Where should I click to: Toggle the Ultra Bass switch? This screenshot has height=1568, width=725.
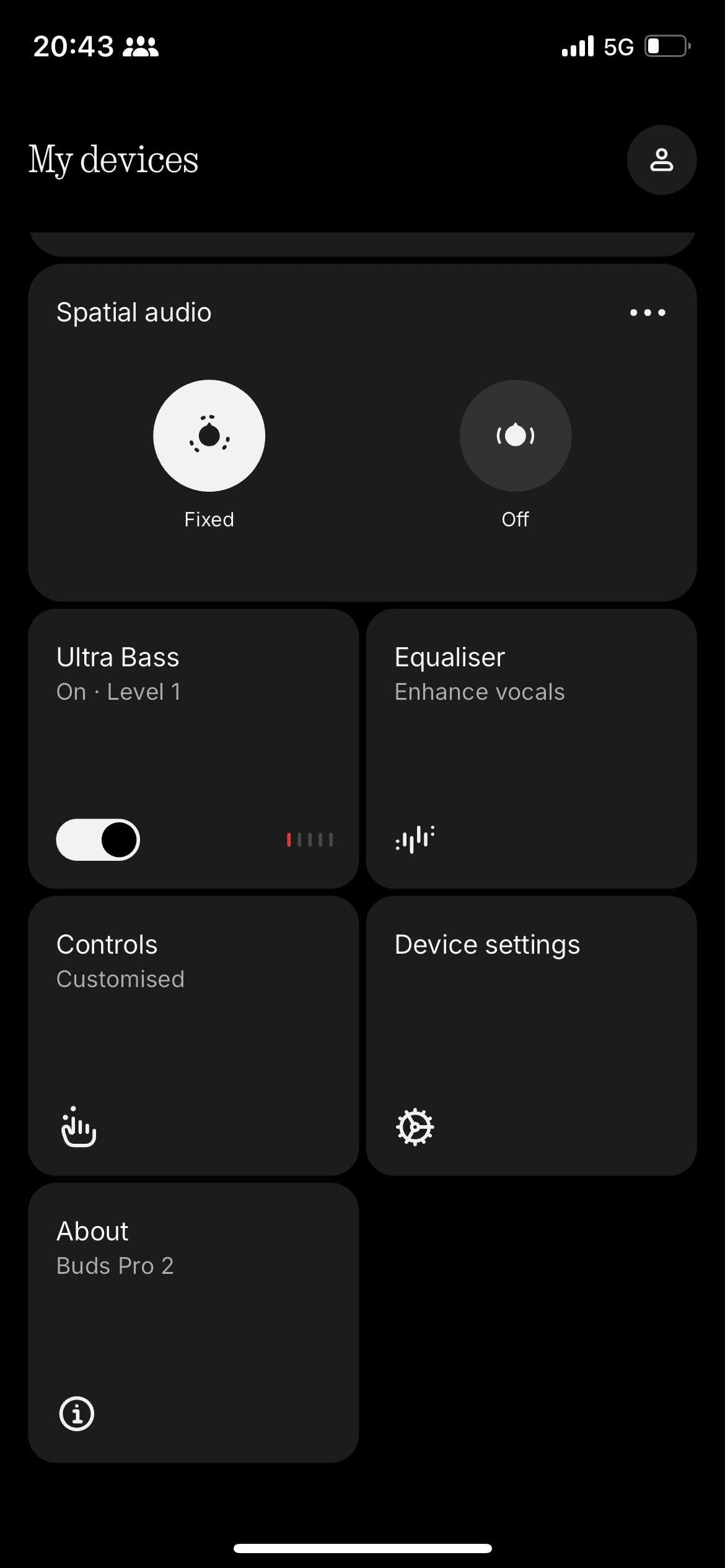[98, 840]
